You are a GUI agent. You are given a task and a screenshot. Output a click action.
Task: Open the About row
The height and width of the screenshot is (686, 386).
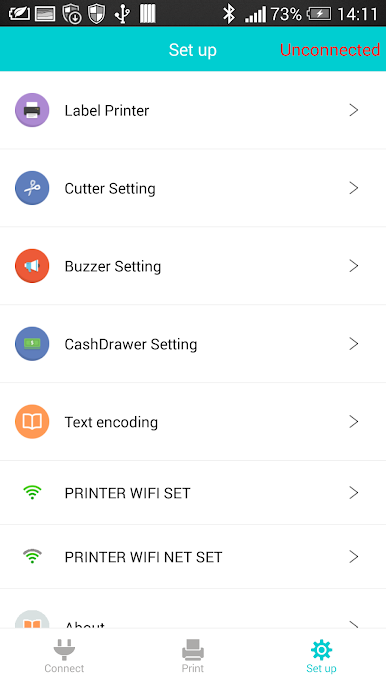pos(193,609)
